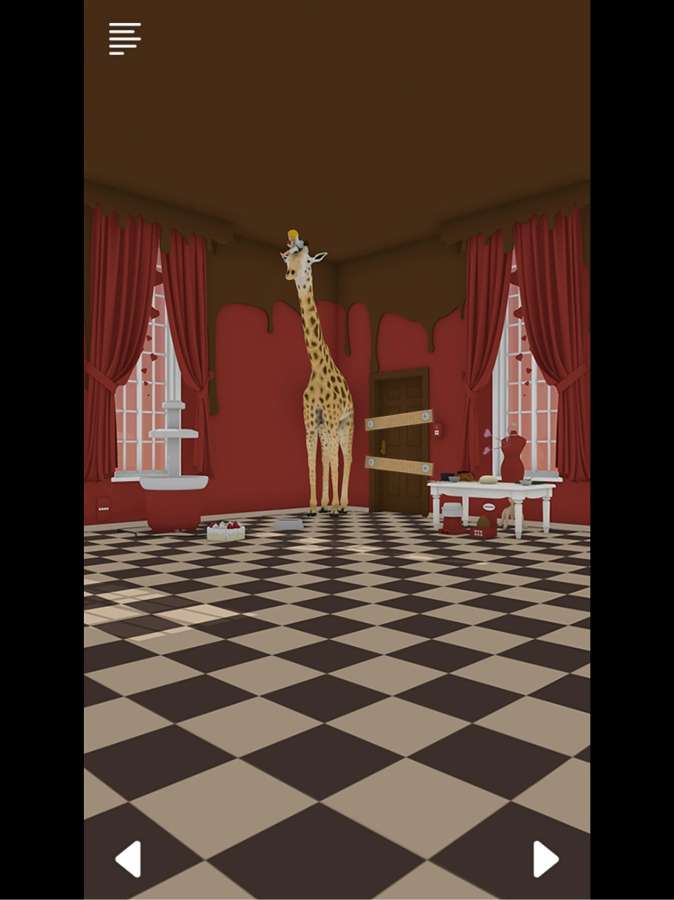Inspect the red dress mannequin
Image resolution: width=674 pixels, height=900 pixels.
[513, 457]
